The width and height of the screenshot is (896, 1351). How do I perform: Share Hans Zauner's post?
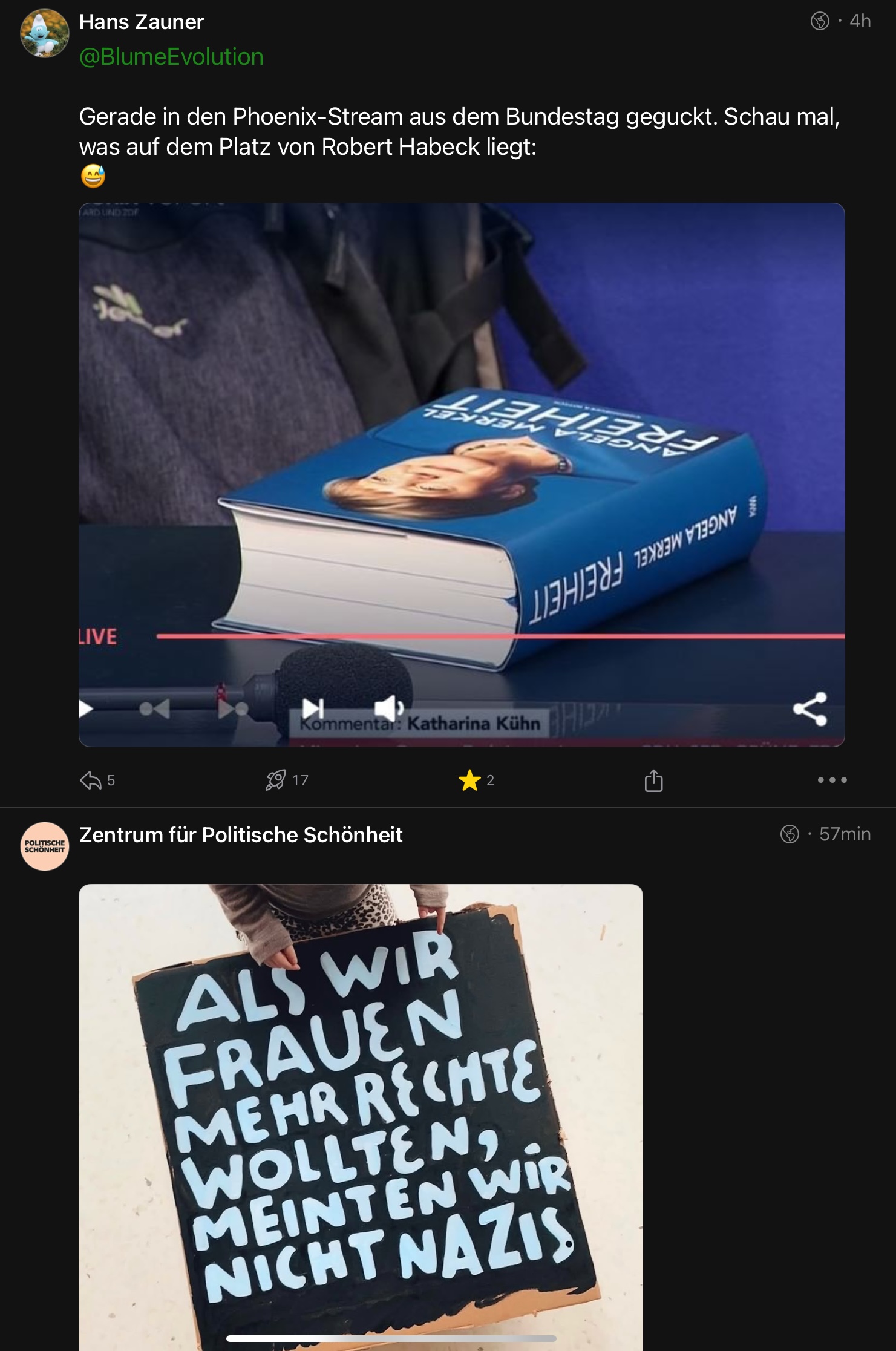(653, 780)
